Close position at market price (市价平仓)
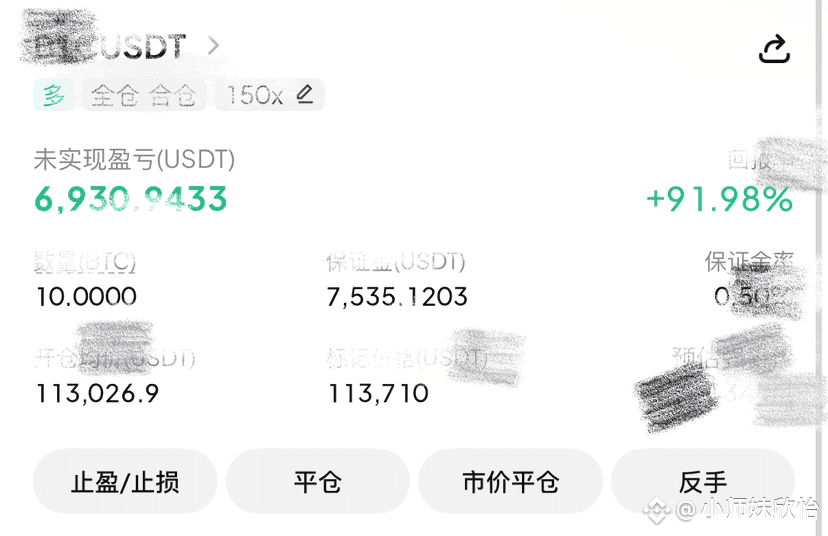828x536 pixels. 510,482
